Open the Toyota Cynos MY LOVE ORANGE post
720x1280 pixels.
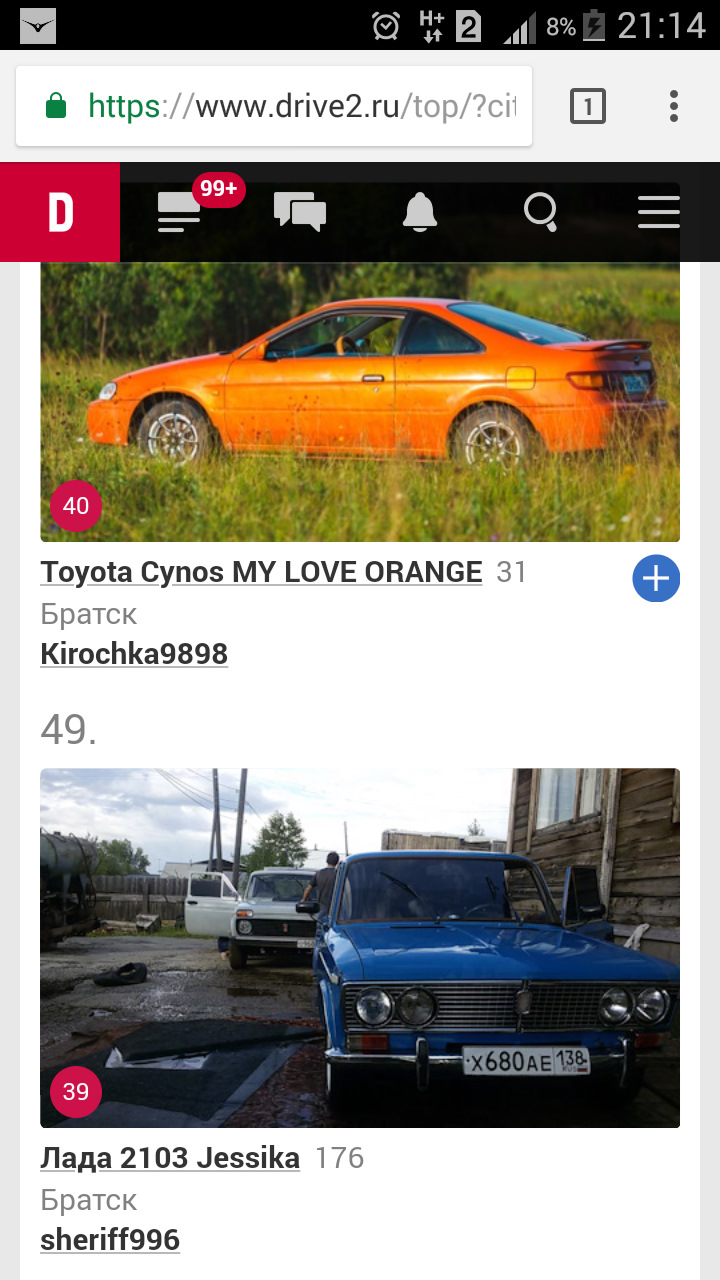pos(260,572)
